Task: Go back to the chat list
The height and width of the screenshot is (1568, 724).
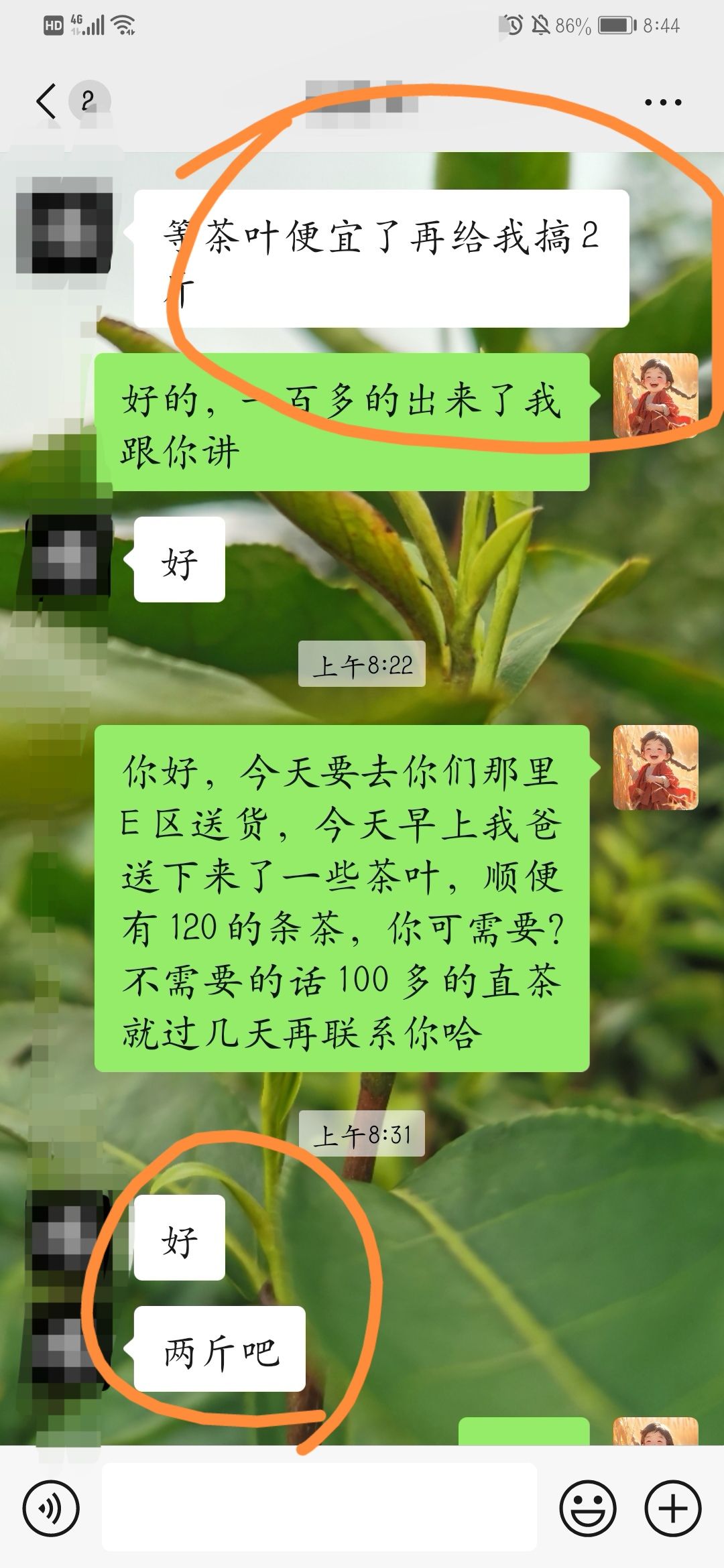Action: pyautogui.click(x=47, y=102)
